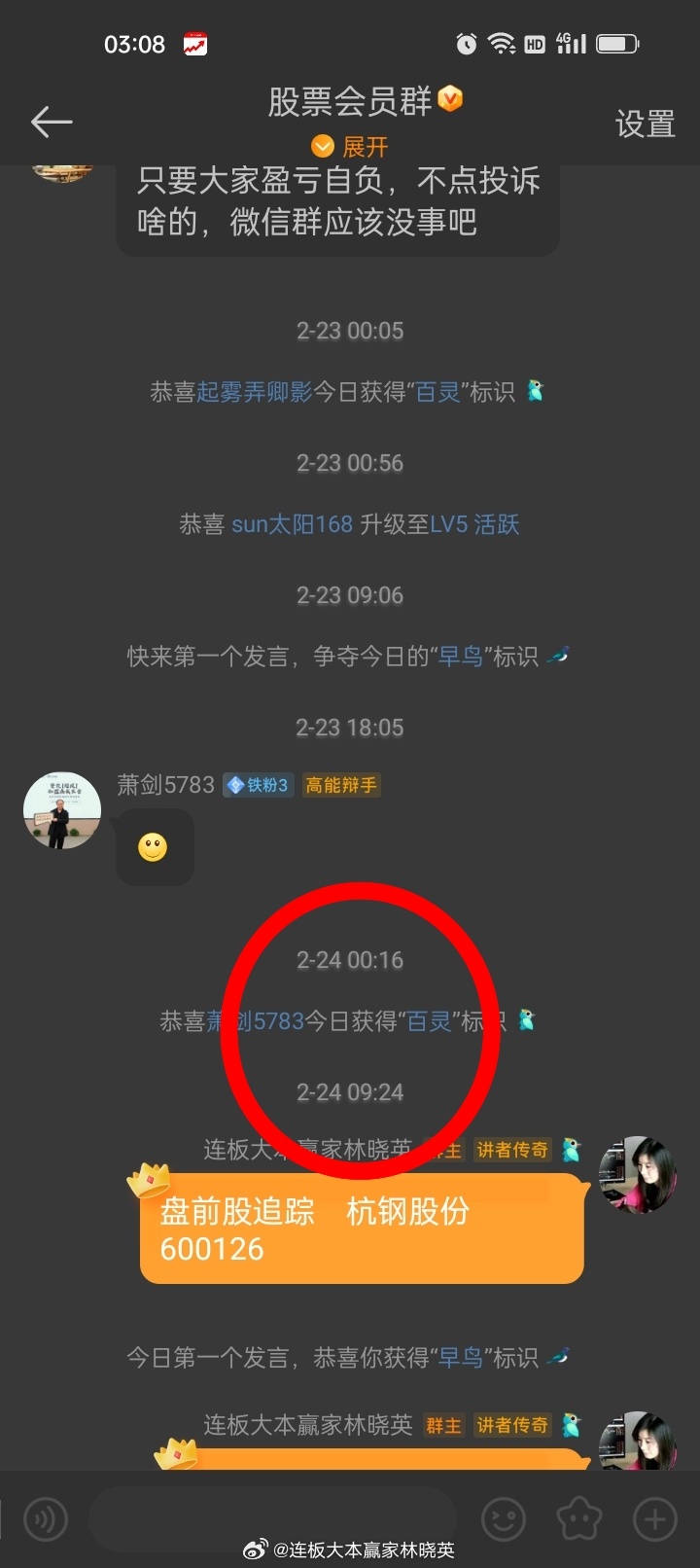Tap the star icon near the input bar
Screen dimensions: 700x1568
[578, 1517]
